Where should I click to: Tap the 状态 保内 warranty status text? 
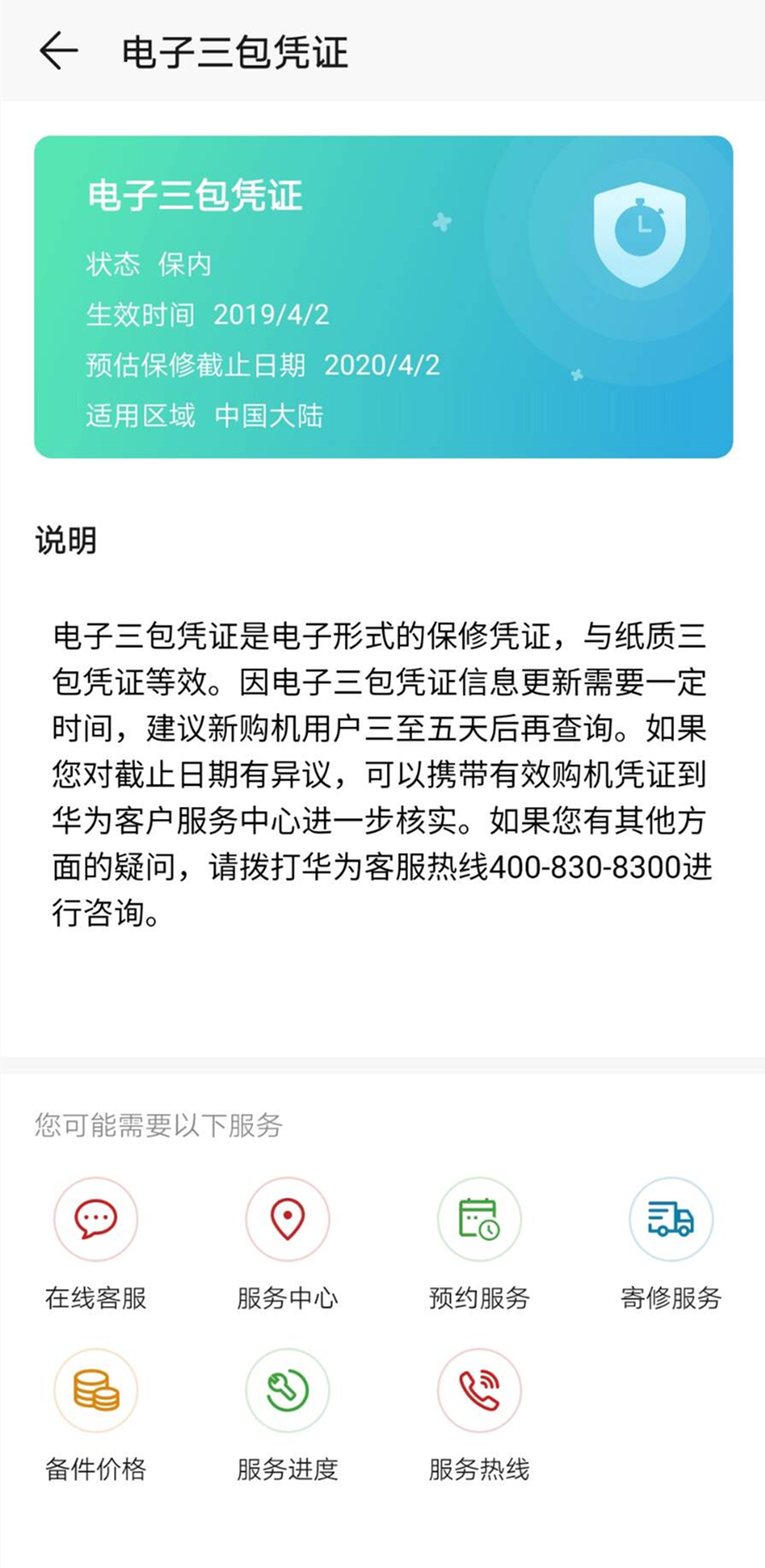(149, 264)
